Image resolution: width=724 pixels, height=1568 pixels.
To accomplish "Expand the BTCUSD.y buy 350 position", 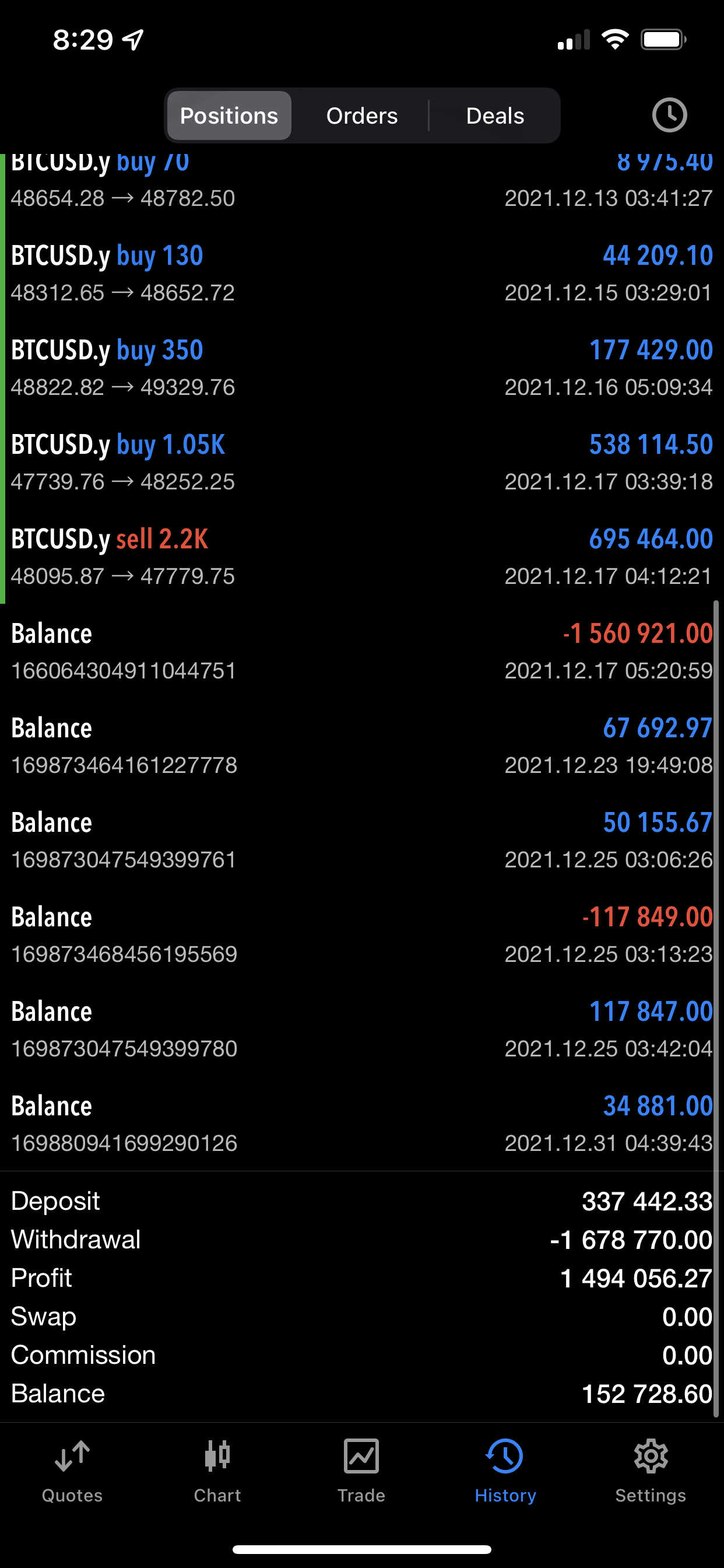I will (361, 367).
